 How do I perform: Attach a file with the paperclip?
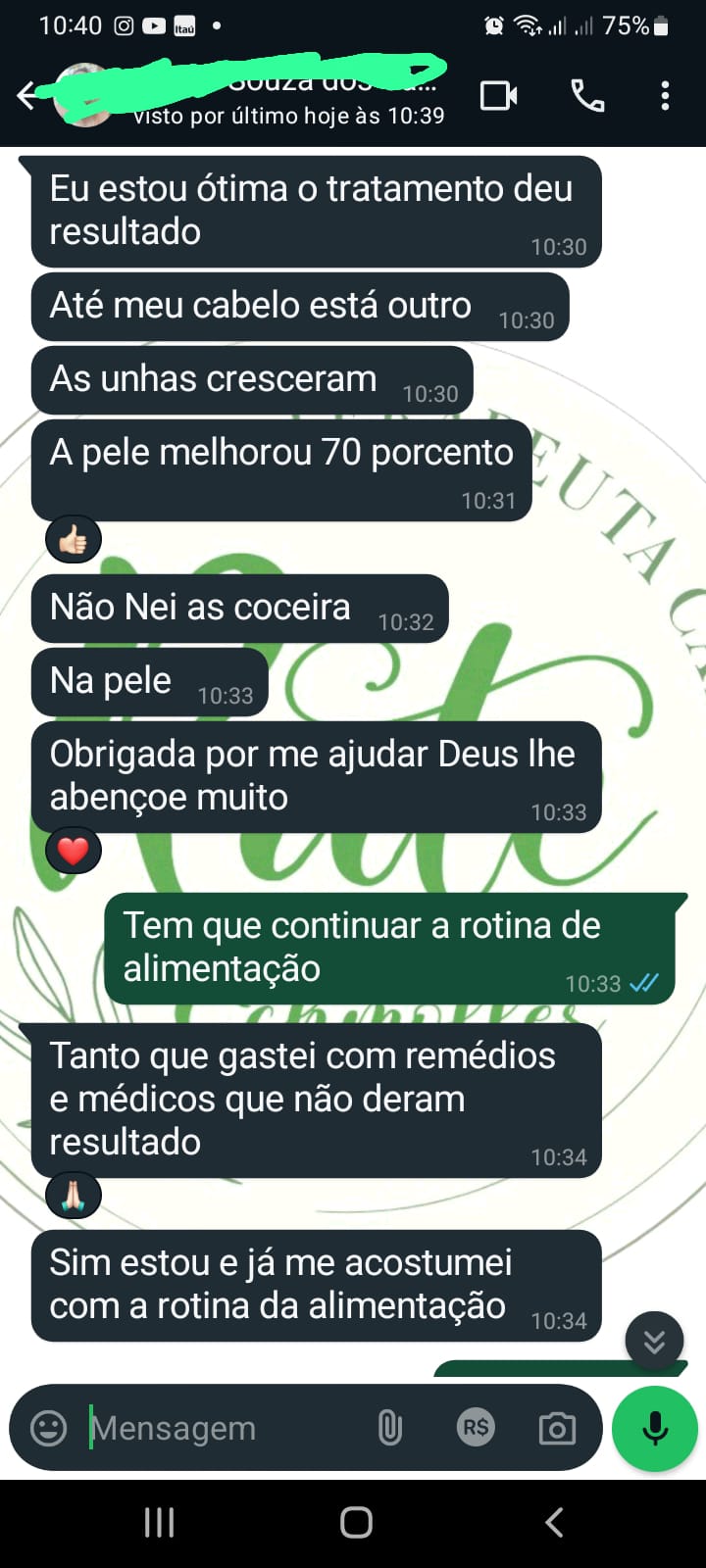coord(390,1428)
